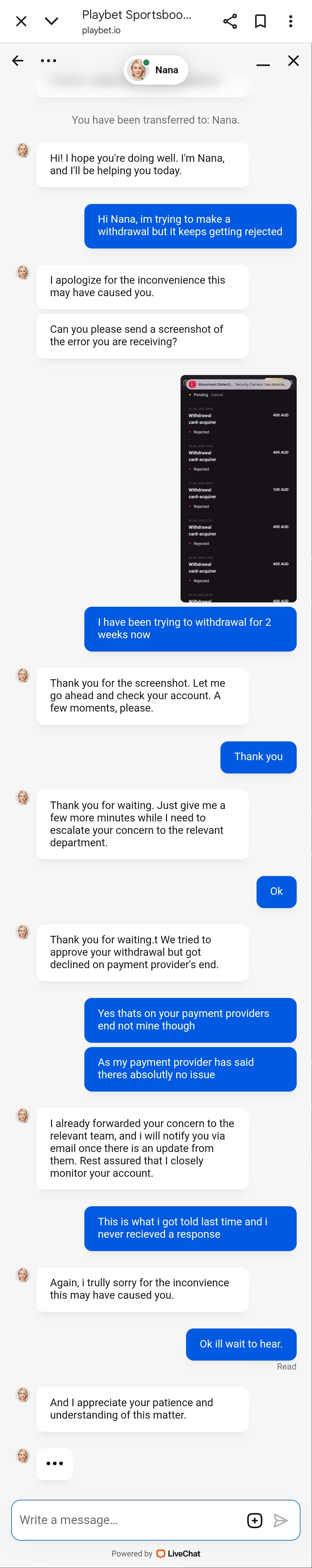Expand the browser tab dropdown chevron
312x1568 pixels.
52,21
